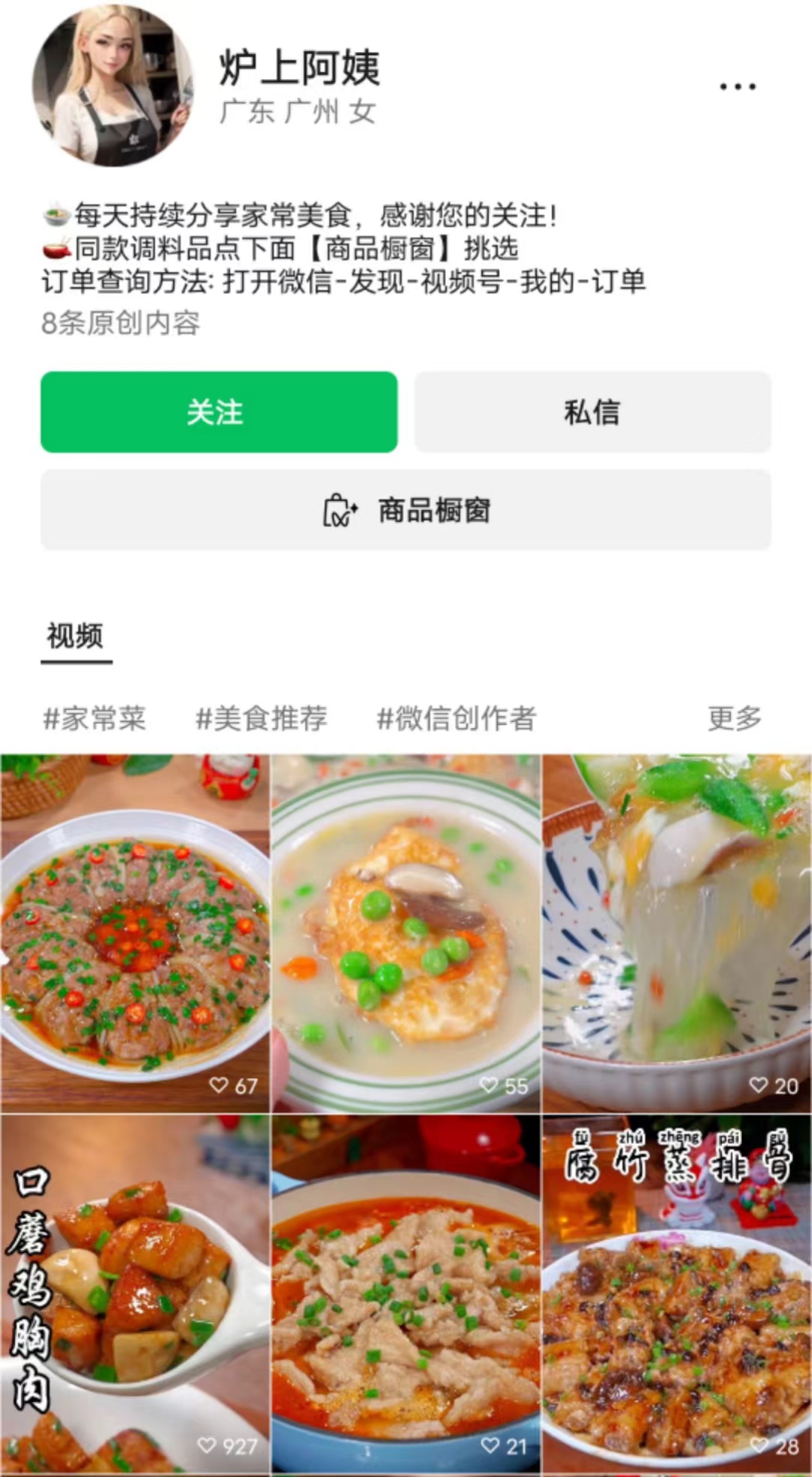Switch to the 视频 tab
This screenshot has width=812, height=1477.
tap(75, 636)
